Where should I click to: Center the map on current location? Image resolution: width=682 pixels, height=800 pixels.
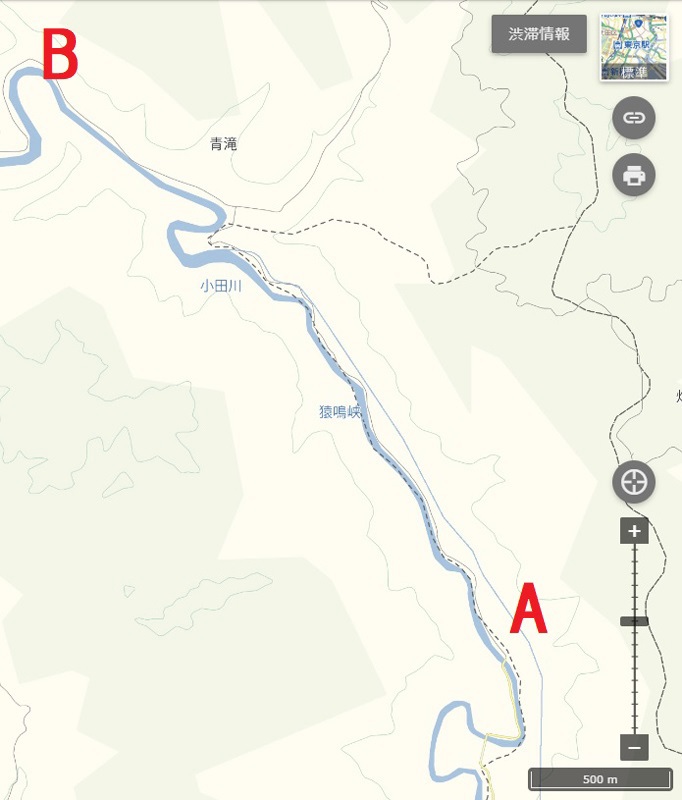pos(634,483)
